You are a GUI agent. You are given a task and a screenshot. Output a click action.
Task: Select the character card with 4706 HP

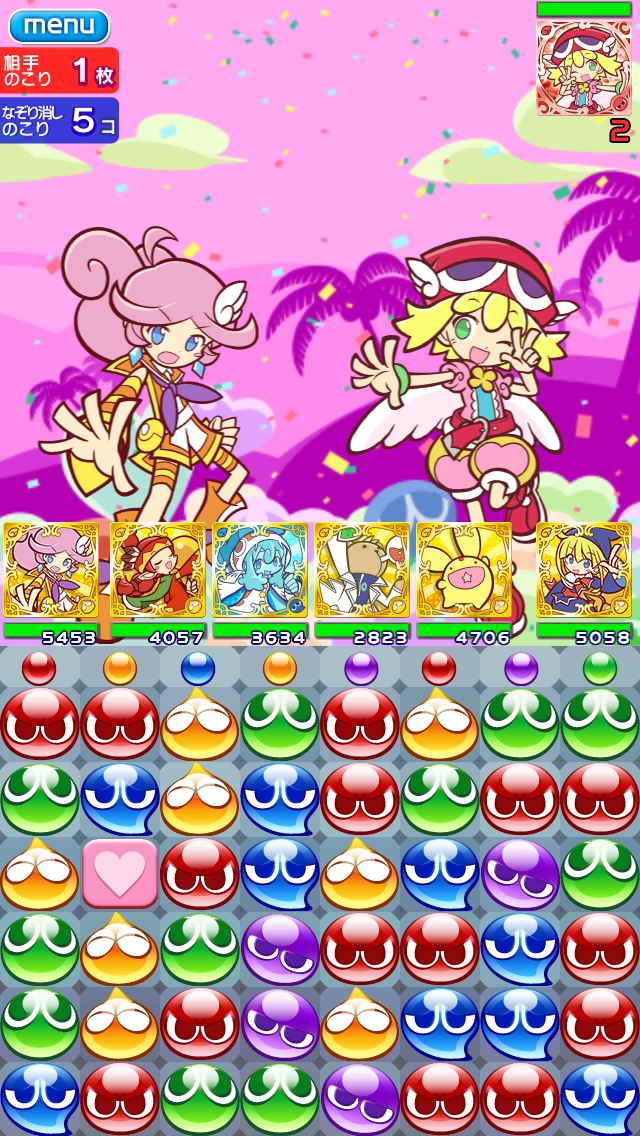[x=464, y=570]
